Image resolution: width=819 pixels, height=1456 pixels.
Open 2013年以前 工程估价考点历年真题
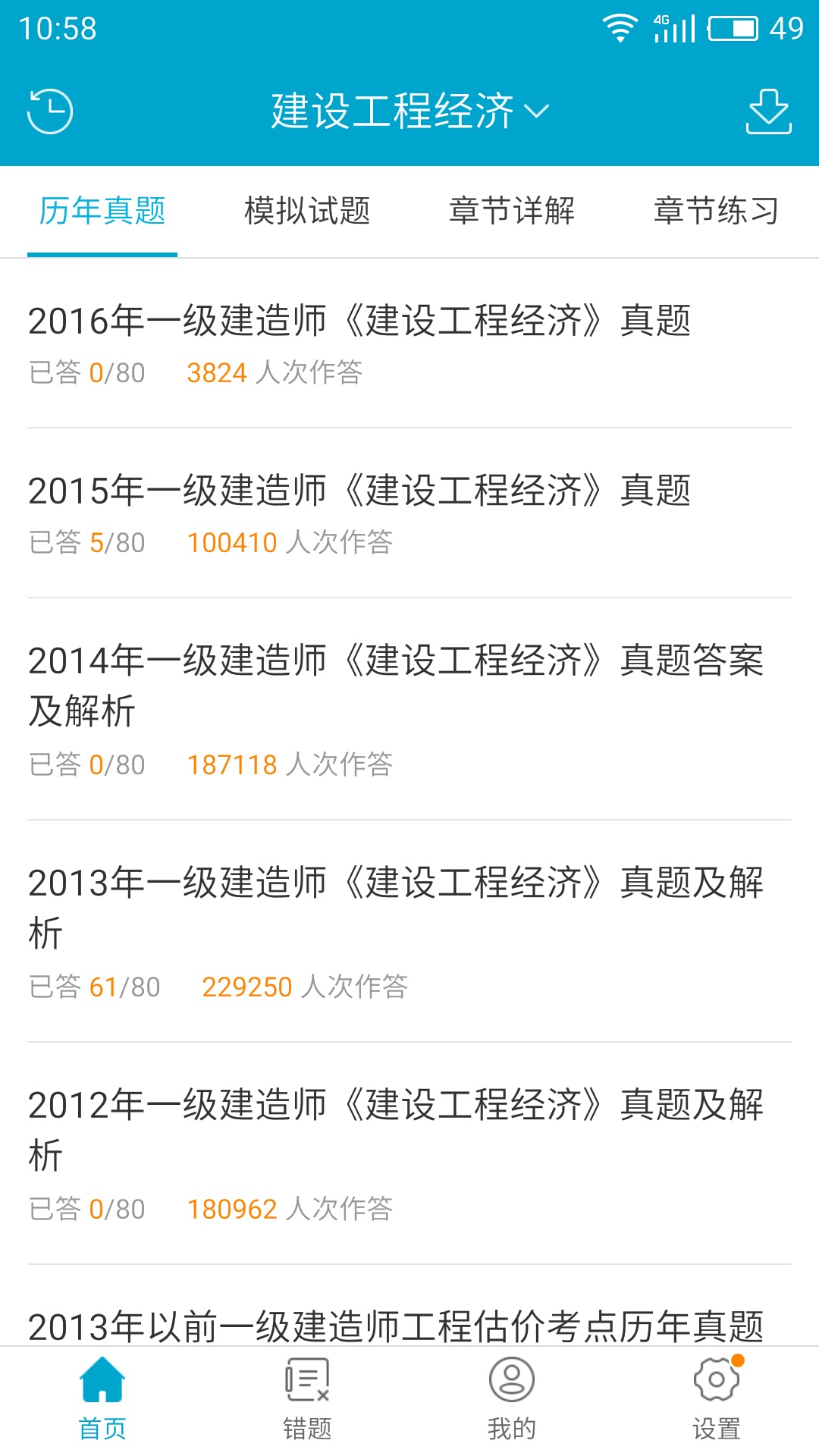click(x=394, y=1326)
